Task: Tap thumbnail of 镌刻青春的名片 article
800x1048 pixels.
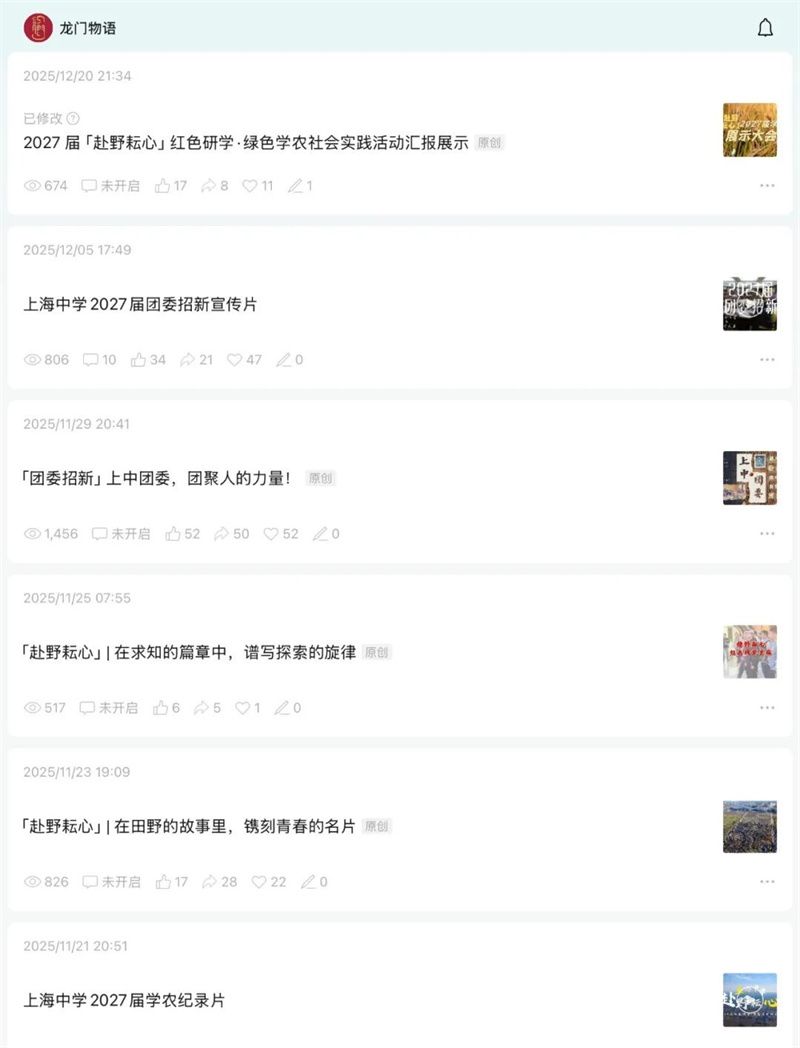Action: [x=750, y=826]
